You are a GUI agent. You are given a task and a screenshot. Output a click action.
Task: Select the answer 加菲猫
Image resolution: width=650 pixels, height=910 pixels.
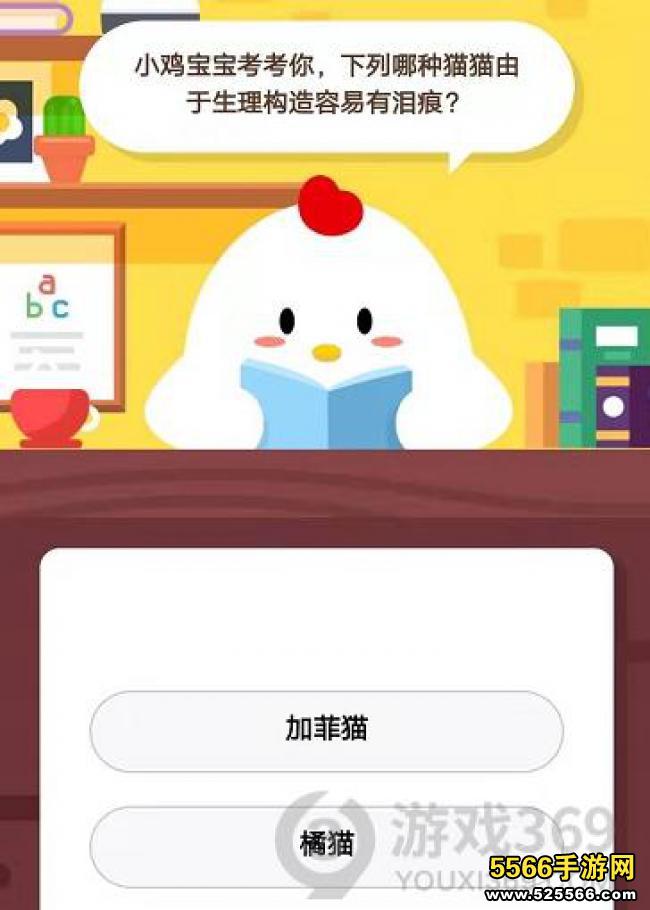point(326,730)
